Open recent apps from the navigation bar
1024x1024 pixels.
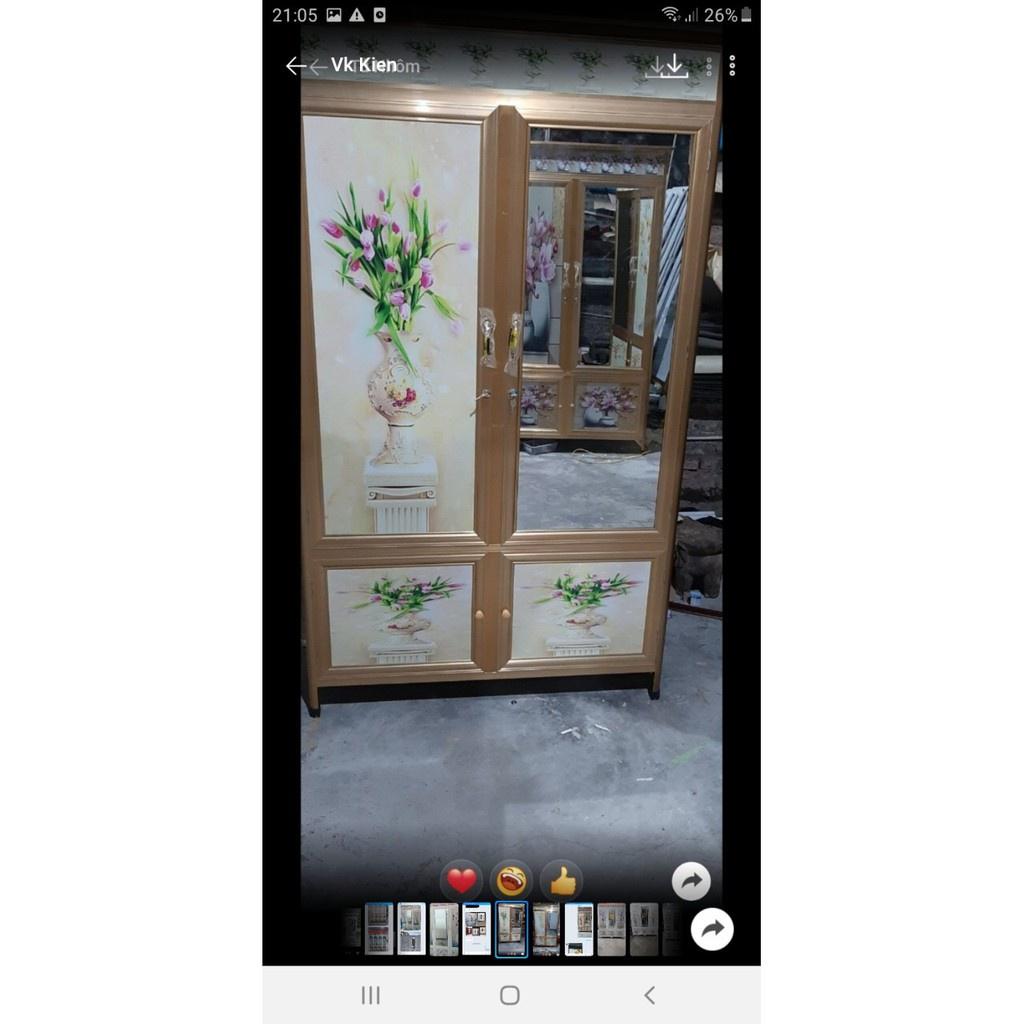pos(371,995)
